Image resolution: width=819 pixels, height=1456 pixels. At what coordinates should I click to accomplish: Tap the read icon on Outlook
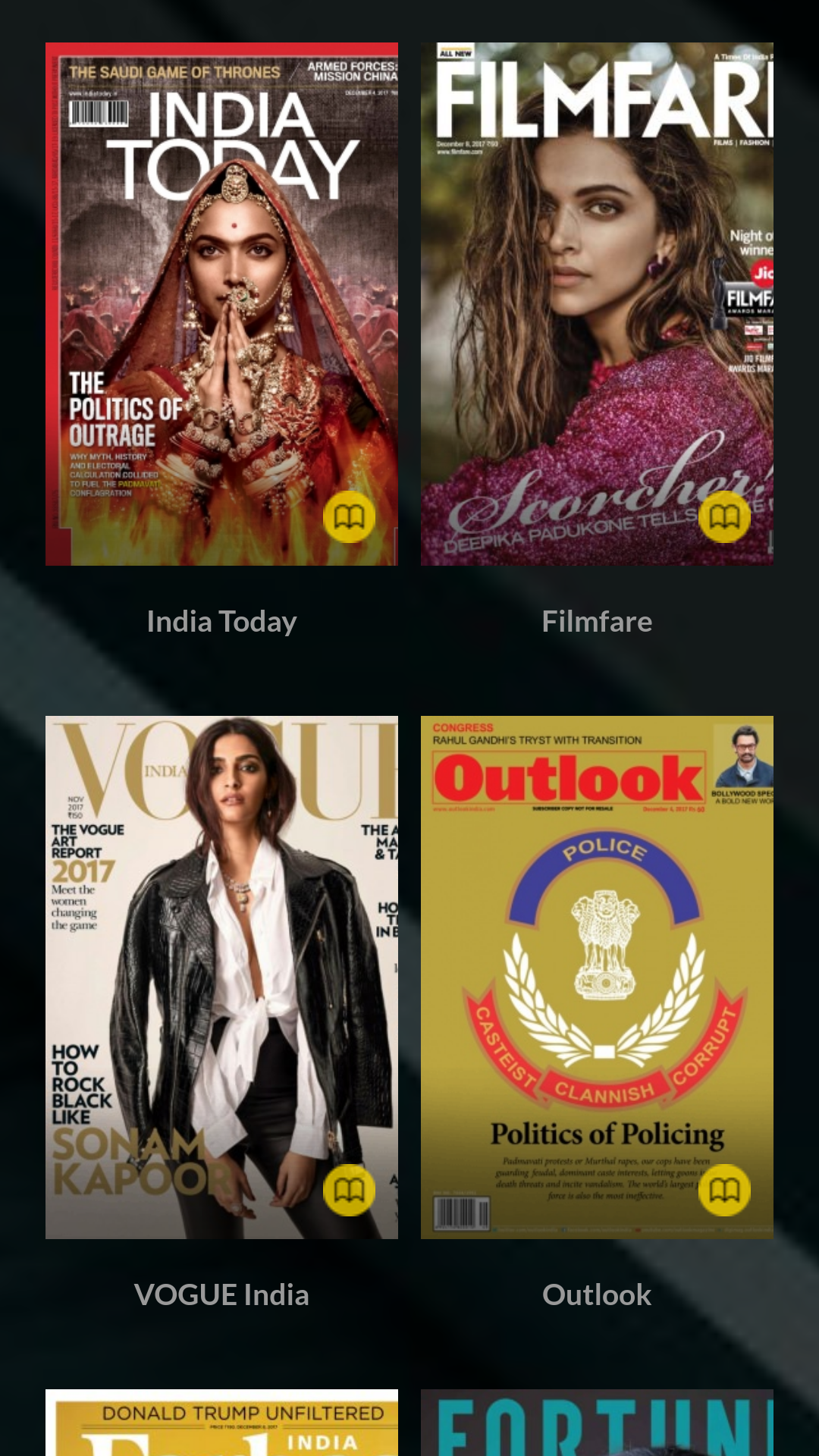point(724,1190)
